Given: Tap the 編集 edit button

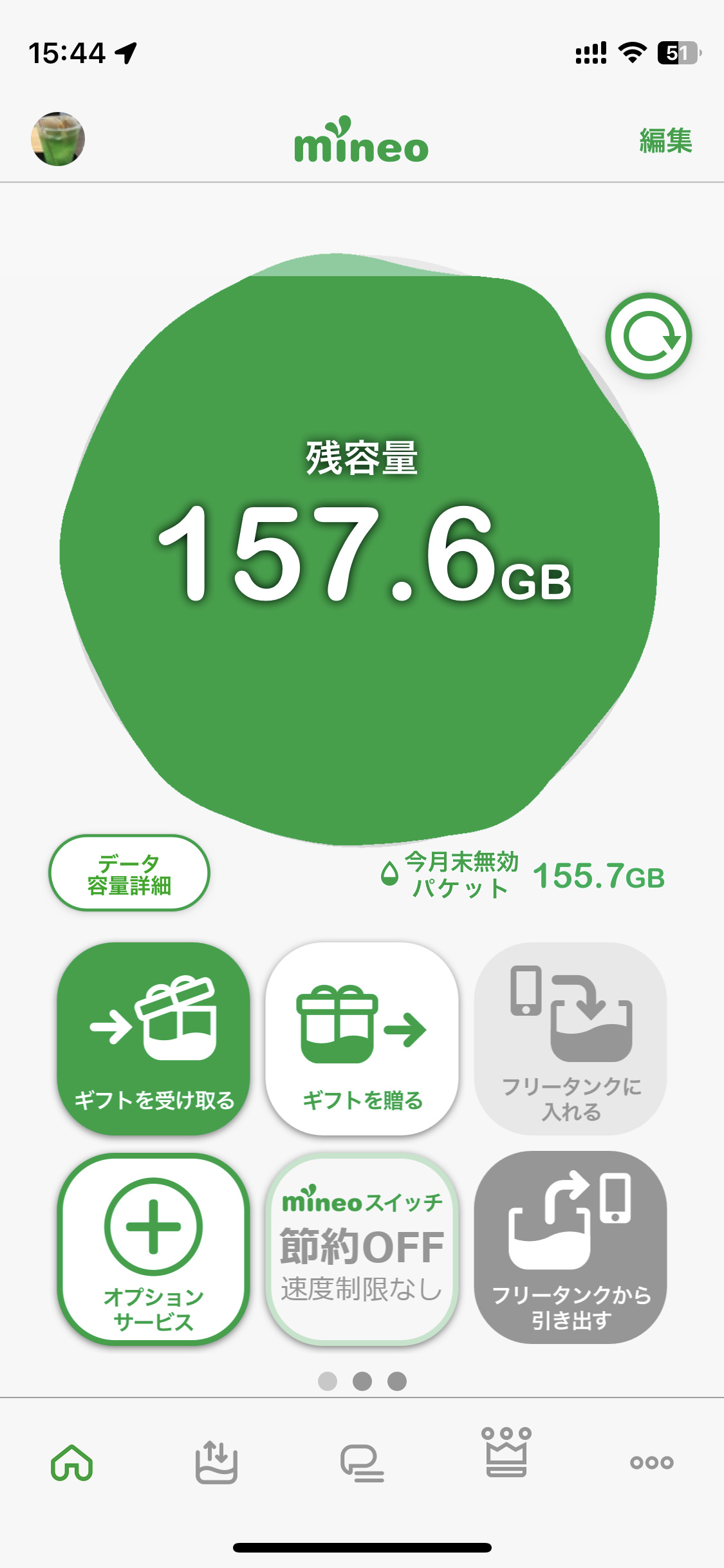Looking at the screenshot, I should click(x=665, y=141).
